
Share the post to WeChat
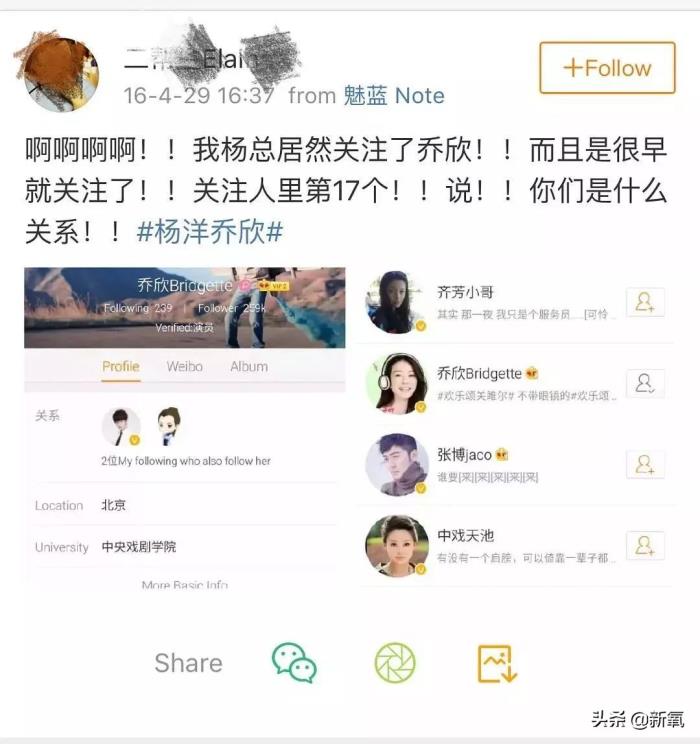point(294,662)
